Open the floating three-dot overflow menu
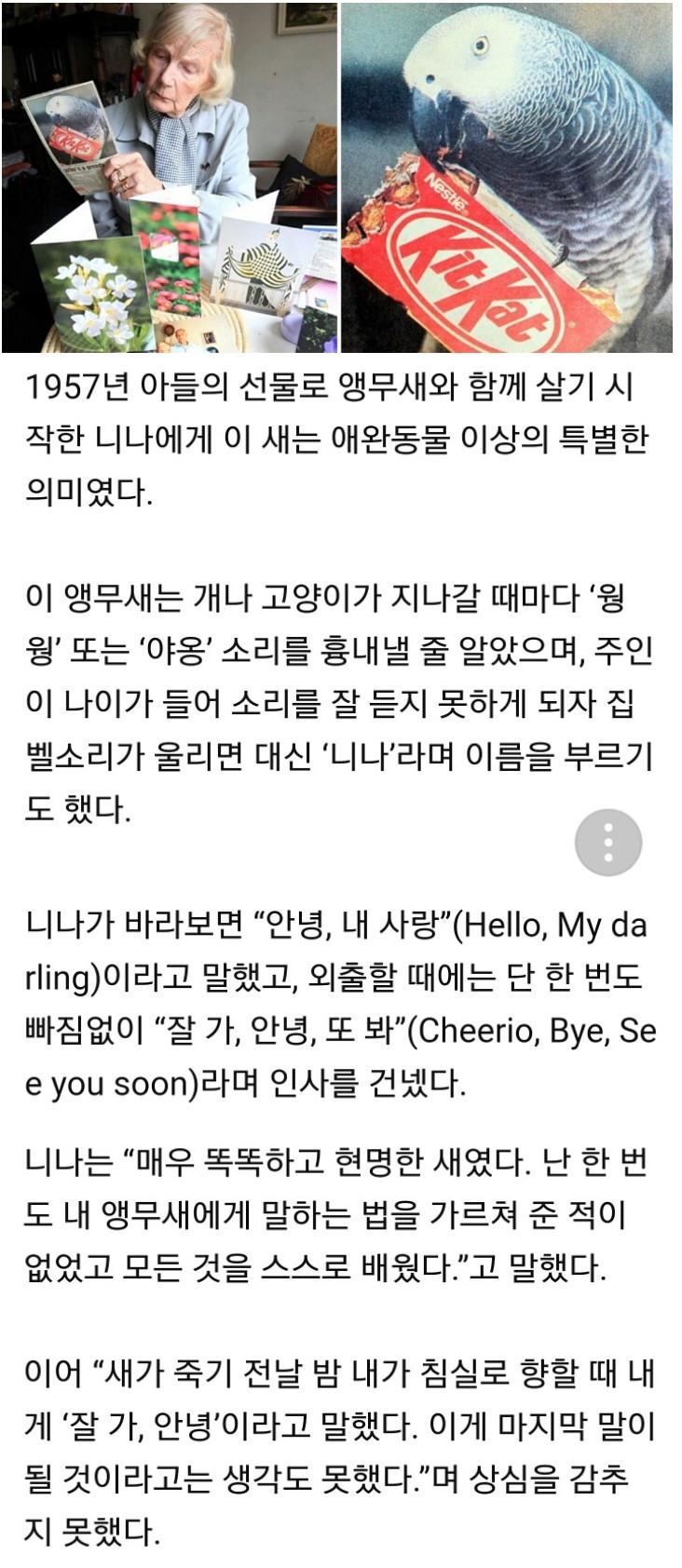Viewport: 682px width, 1568px height. (x=608, y=843)
